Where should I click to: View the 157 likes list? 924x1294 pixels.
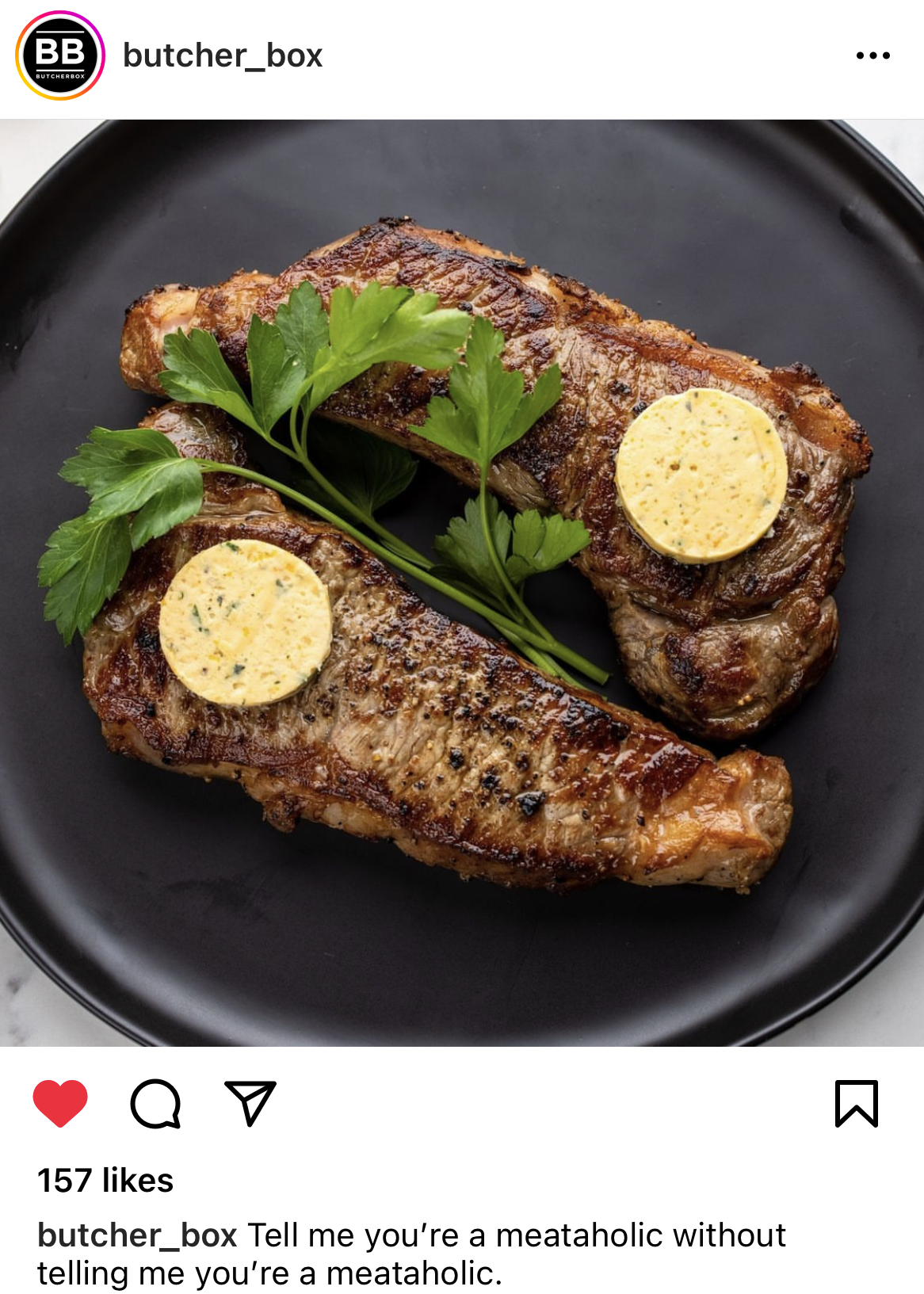[x=105, y=1180]
